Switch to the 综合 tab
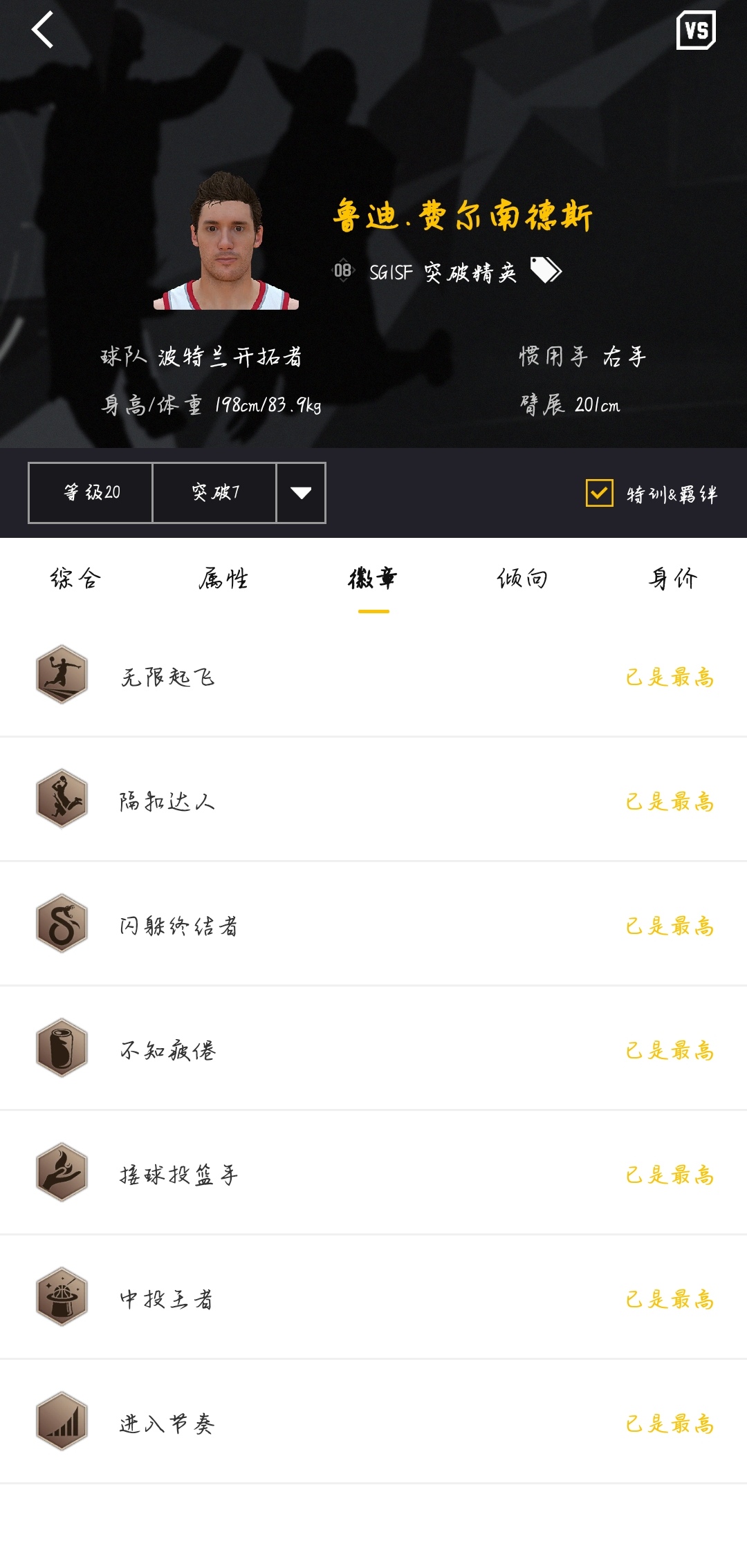747x1568 pixels. 75,579
